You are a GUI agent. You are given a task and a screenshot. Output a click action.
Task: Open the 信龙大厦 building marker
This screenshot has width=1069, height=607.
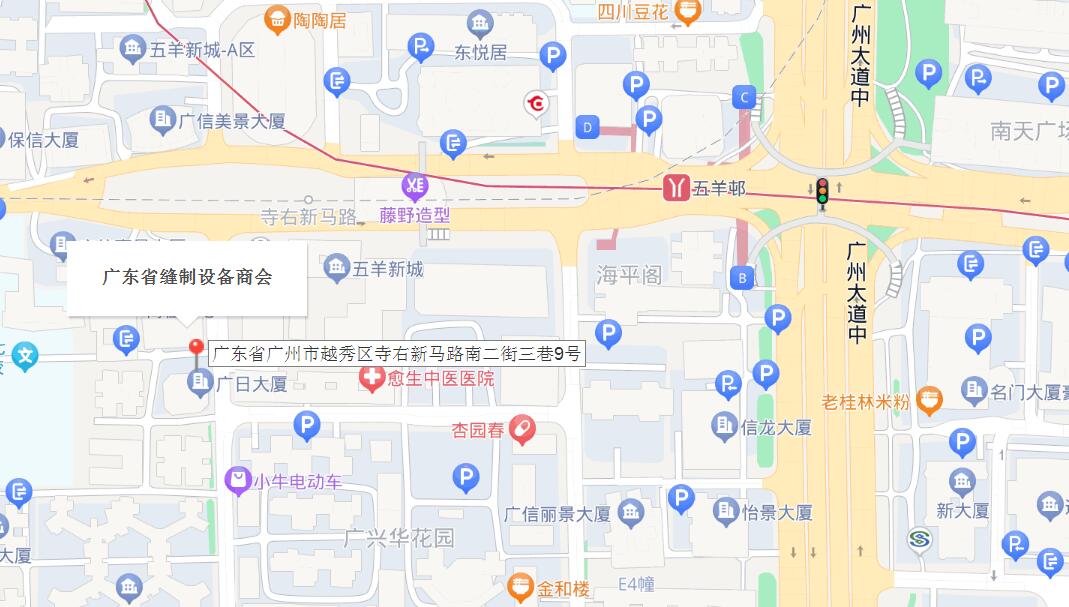(x=725, y=427)
